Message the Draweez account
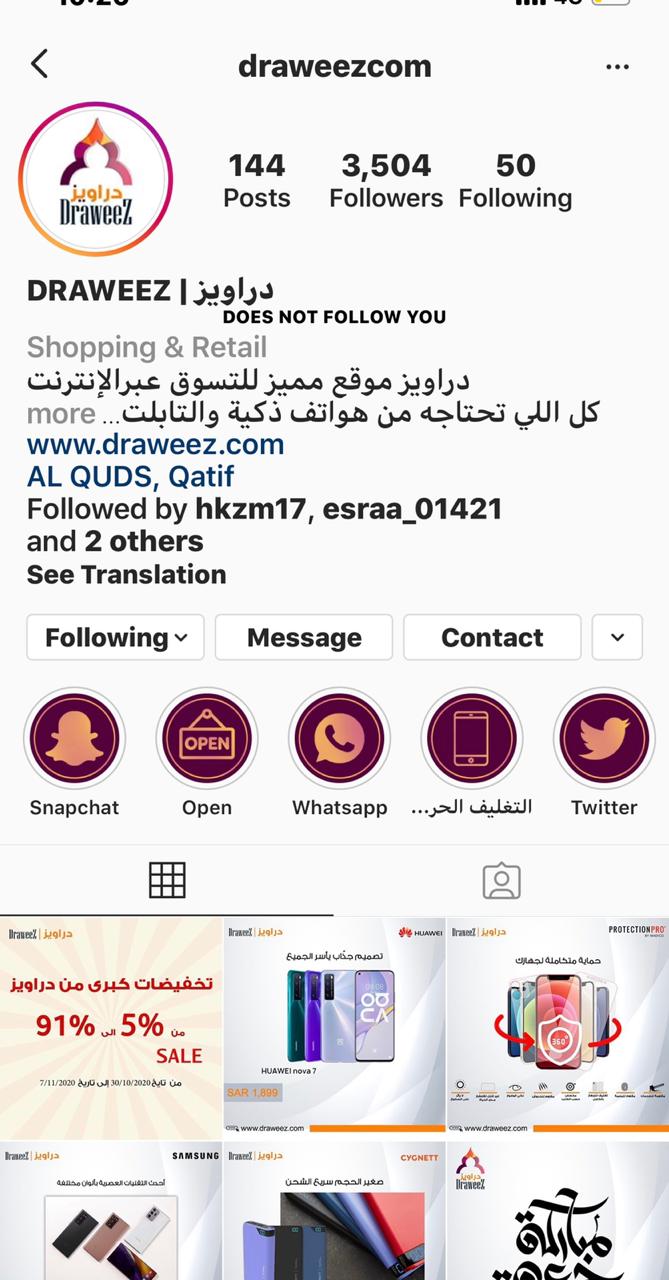The height and width of the screenshot is (1280, 669). click(x=304, y=637)
